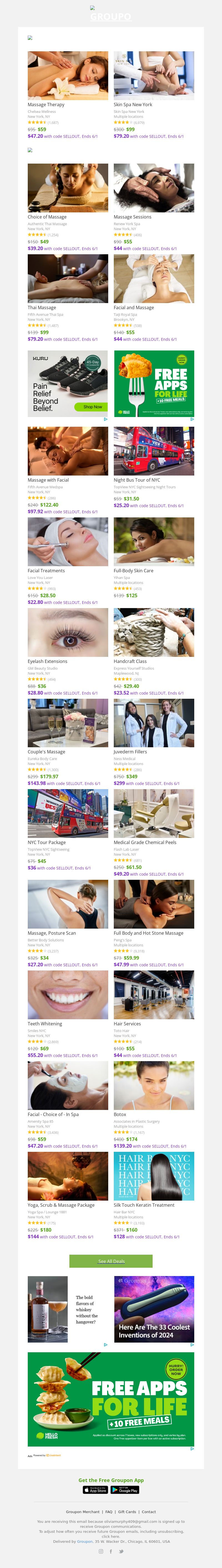Select the Thai Massage deal
The width and height of the screenshot is (222, 1568).
[68, 278]
